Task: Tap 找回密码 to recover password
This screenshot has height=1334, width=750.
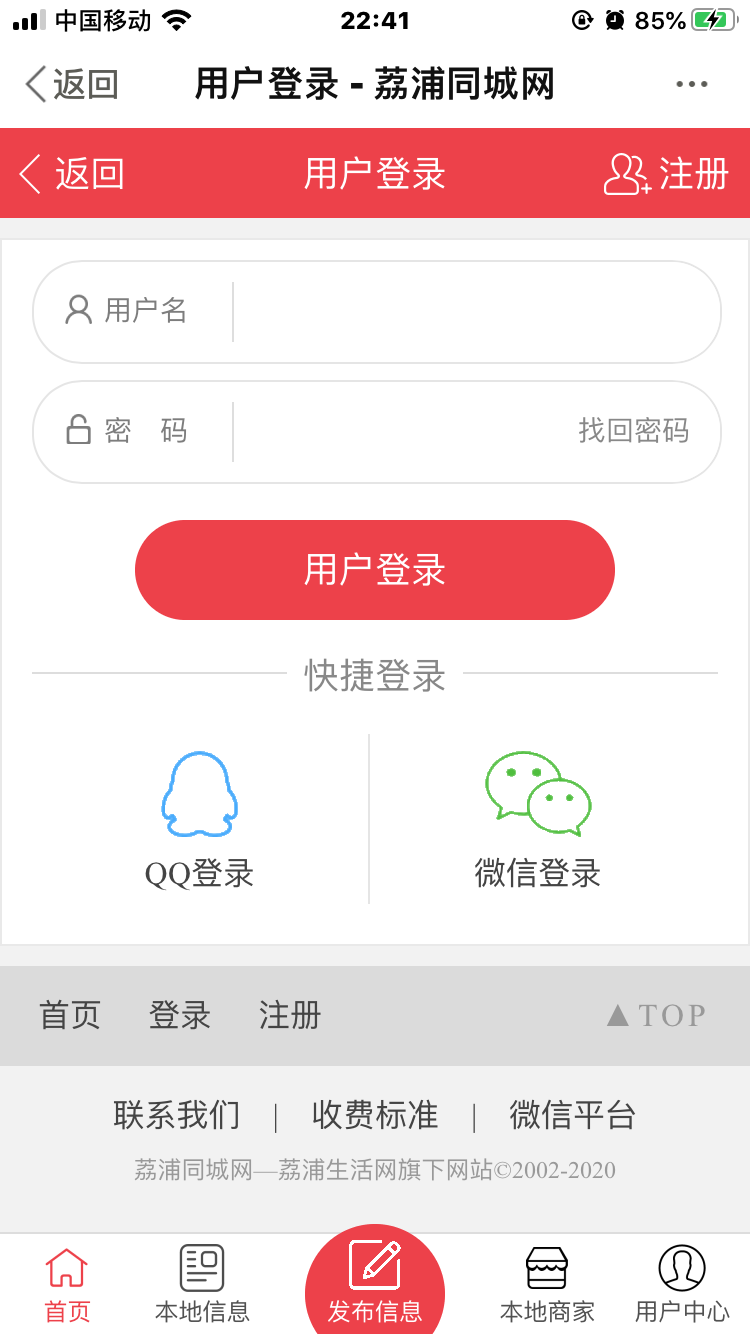Action: click(633, 431)
